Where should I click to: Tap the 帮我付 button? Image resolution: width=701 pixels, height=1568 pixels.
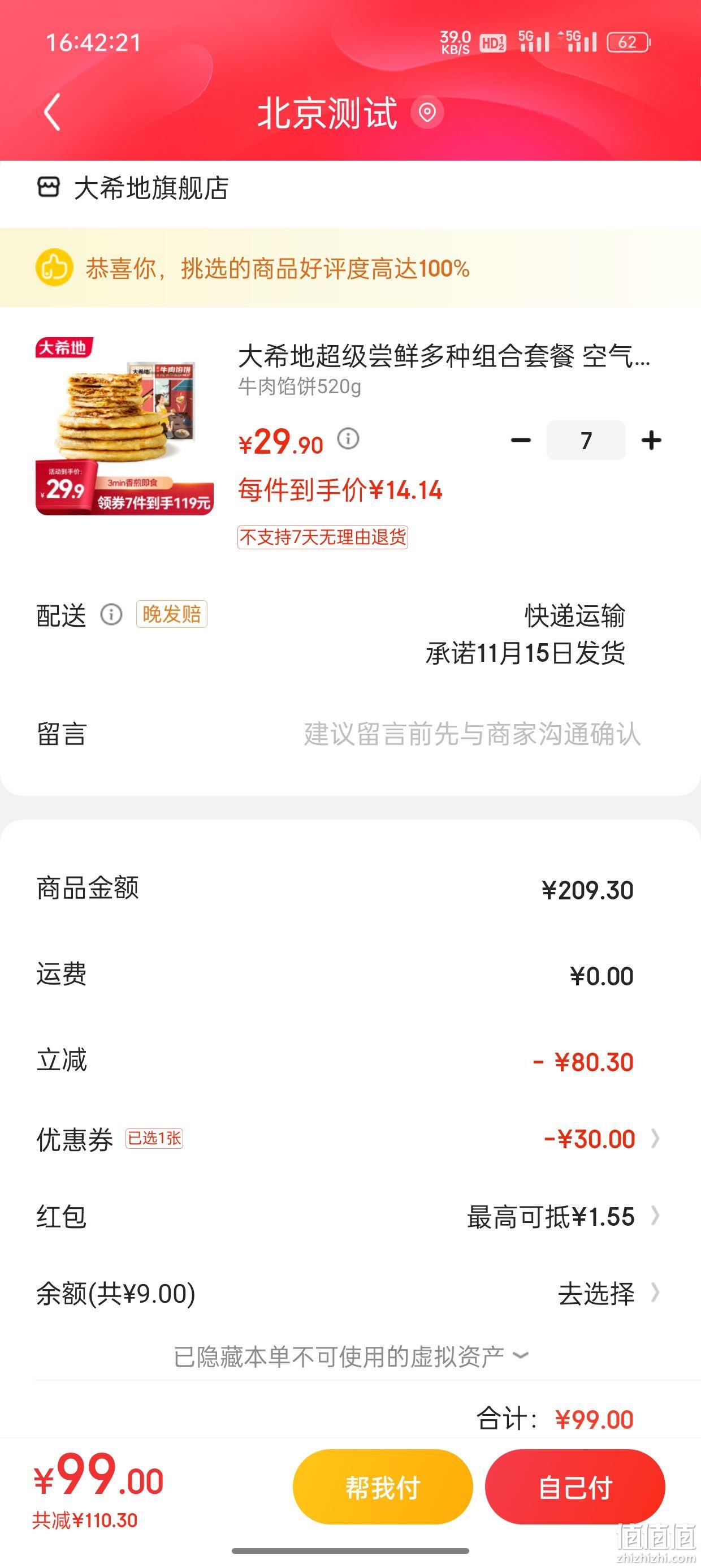(x=383, y=1487)
